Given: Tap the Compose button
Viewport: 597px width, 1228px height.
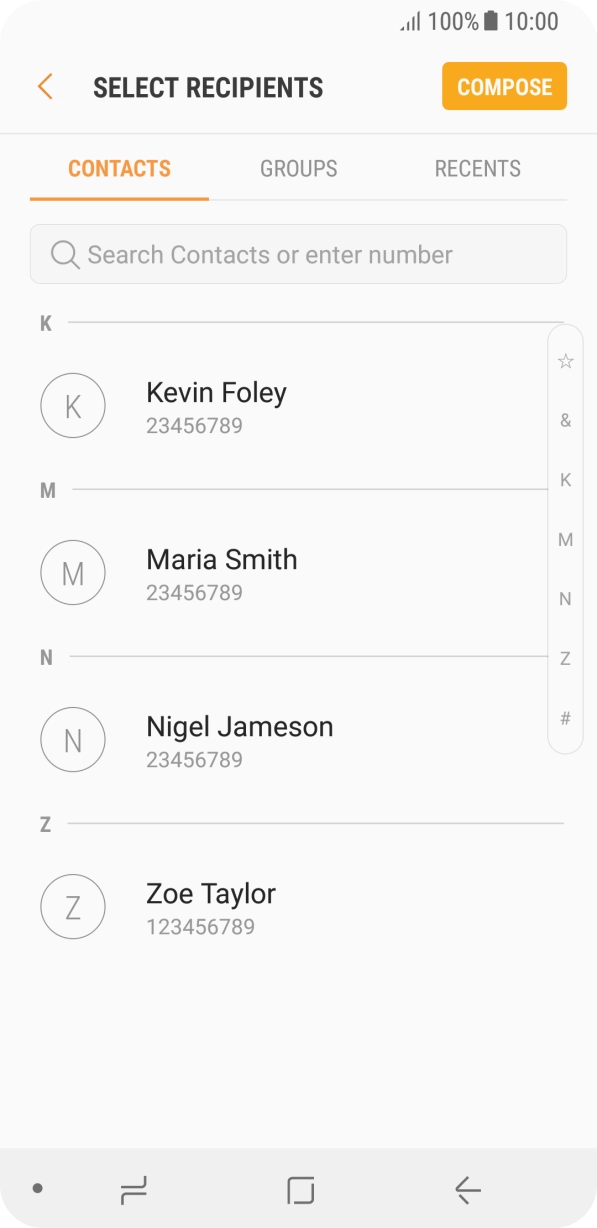Looking at the screenshot, I should click(x=504, y=87).
